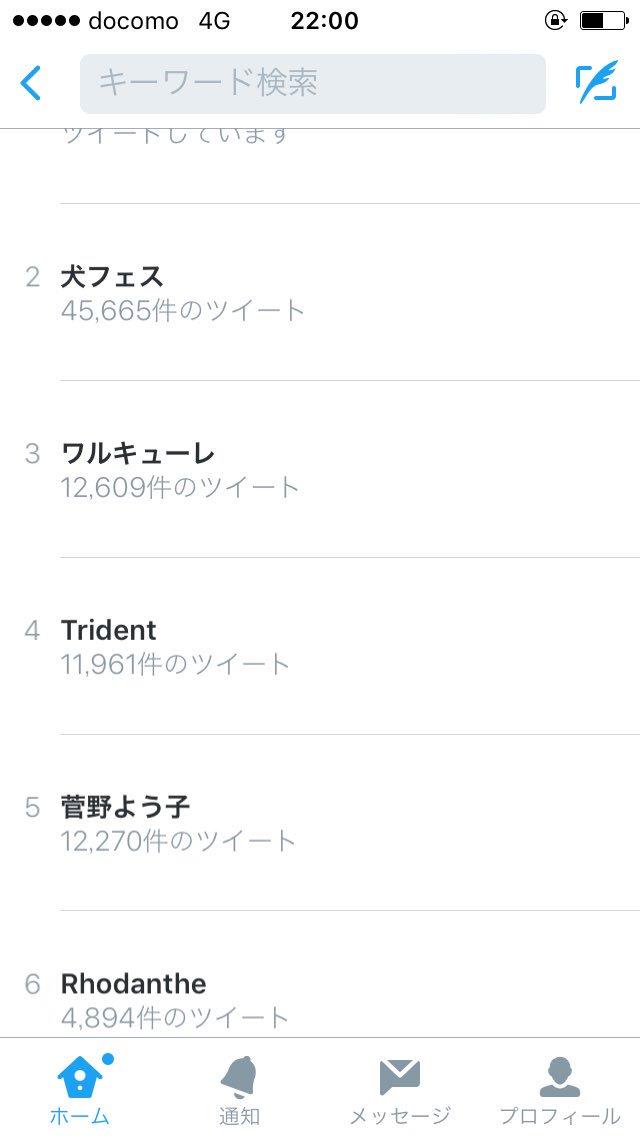Open the trending topic ワルキューレ

pyautogui.click(x=320, y=469)
